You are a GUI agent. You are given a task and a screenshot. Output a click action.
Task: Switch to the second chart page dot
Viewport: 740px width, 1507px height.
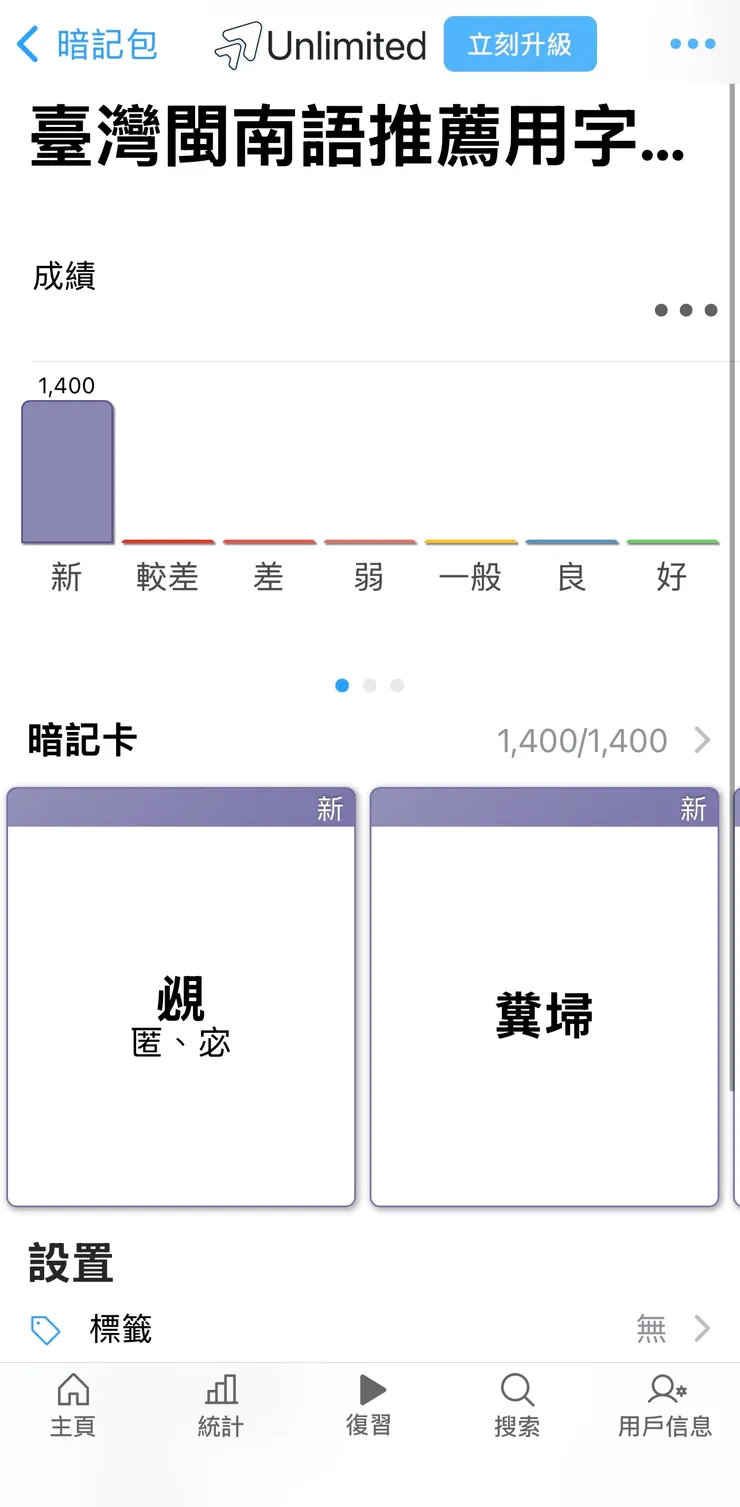pos(369,685)
